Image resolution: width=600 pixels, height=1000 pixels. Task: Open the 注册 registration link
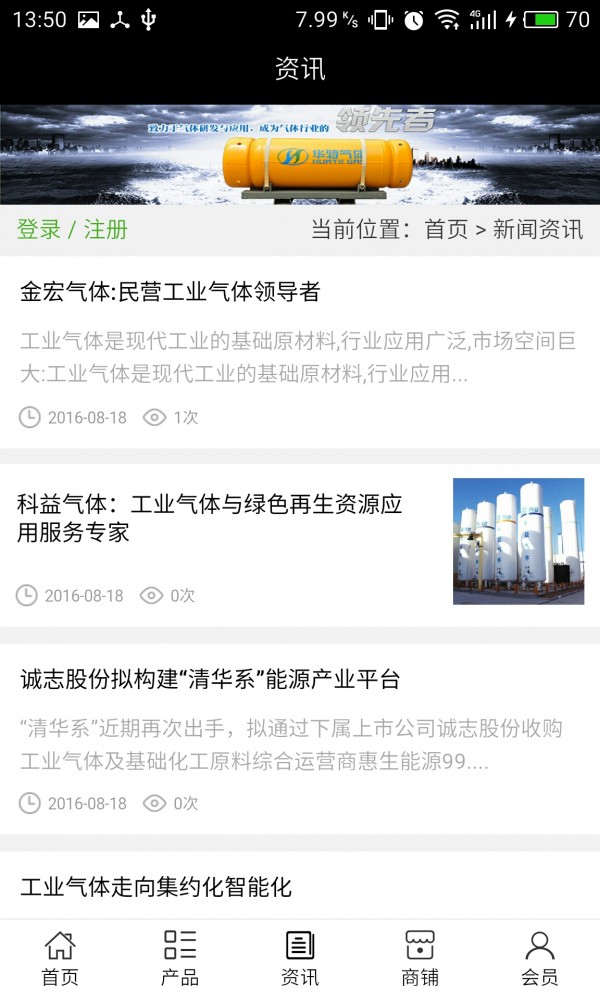point(106,229)
